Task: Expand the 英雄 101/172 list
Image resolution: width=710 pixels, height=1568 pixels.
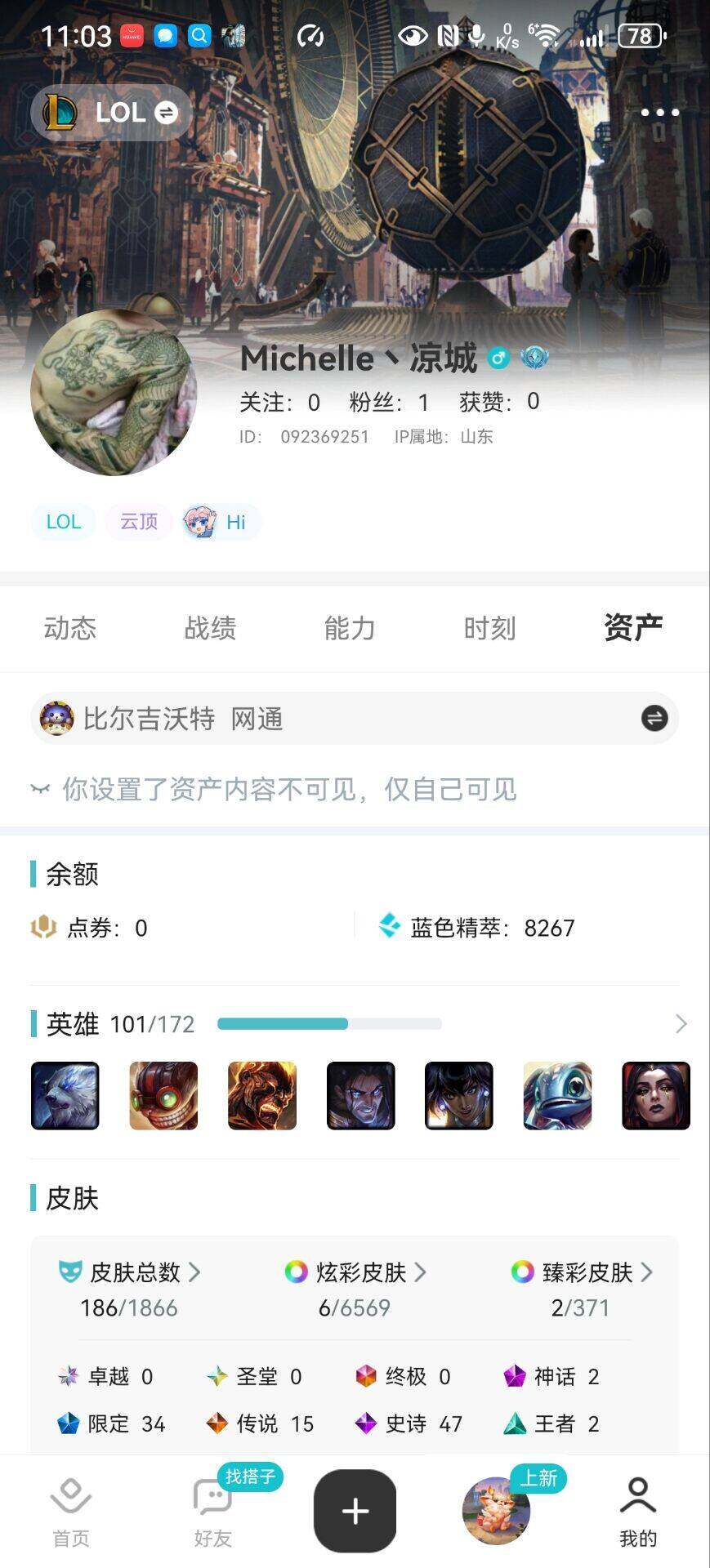Action: click(681, 1024)
